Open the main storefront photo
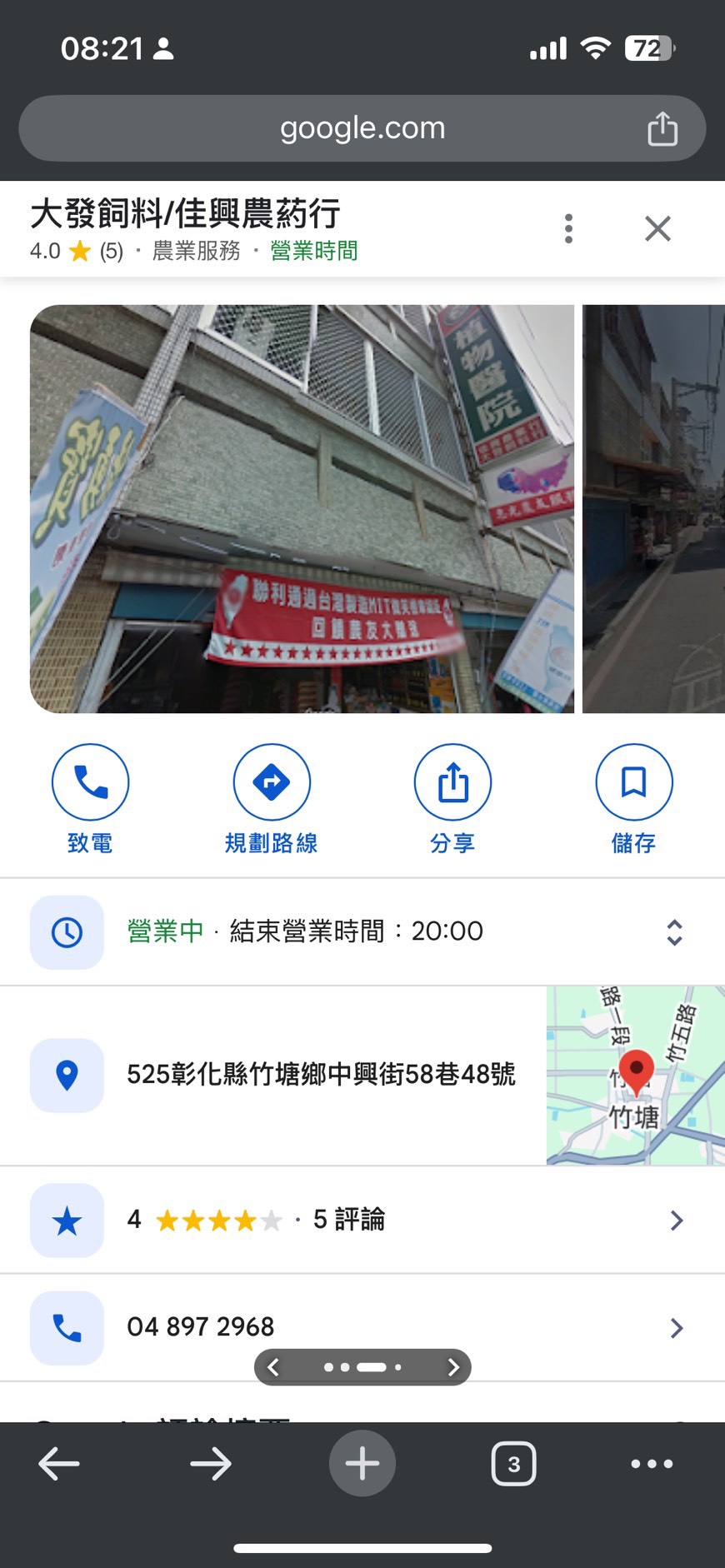 coord(302,508)
